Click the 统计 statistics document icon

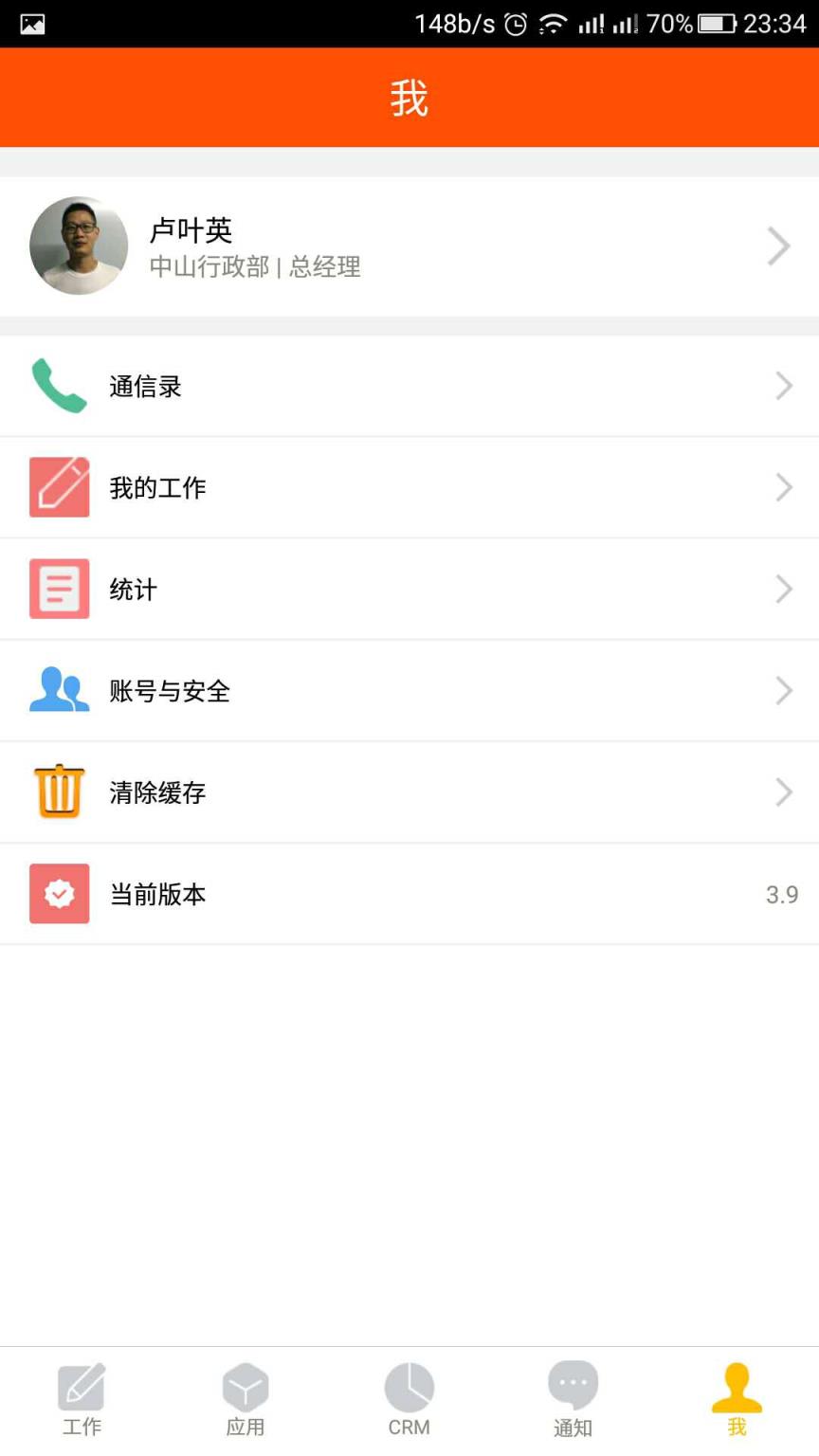pos(59,589)
